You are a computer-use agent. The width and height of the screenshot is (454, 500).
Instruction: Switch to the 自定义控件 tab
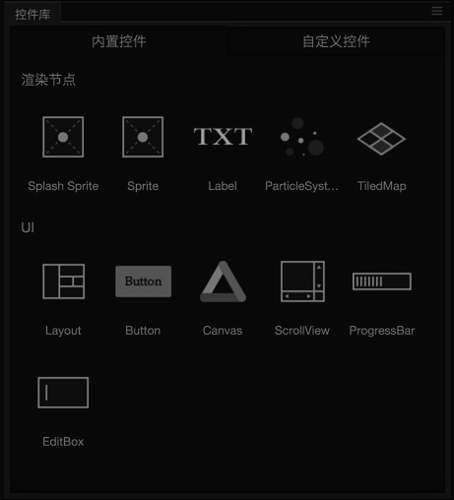coord(336,41)
